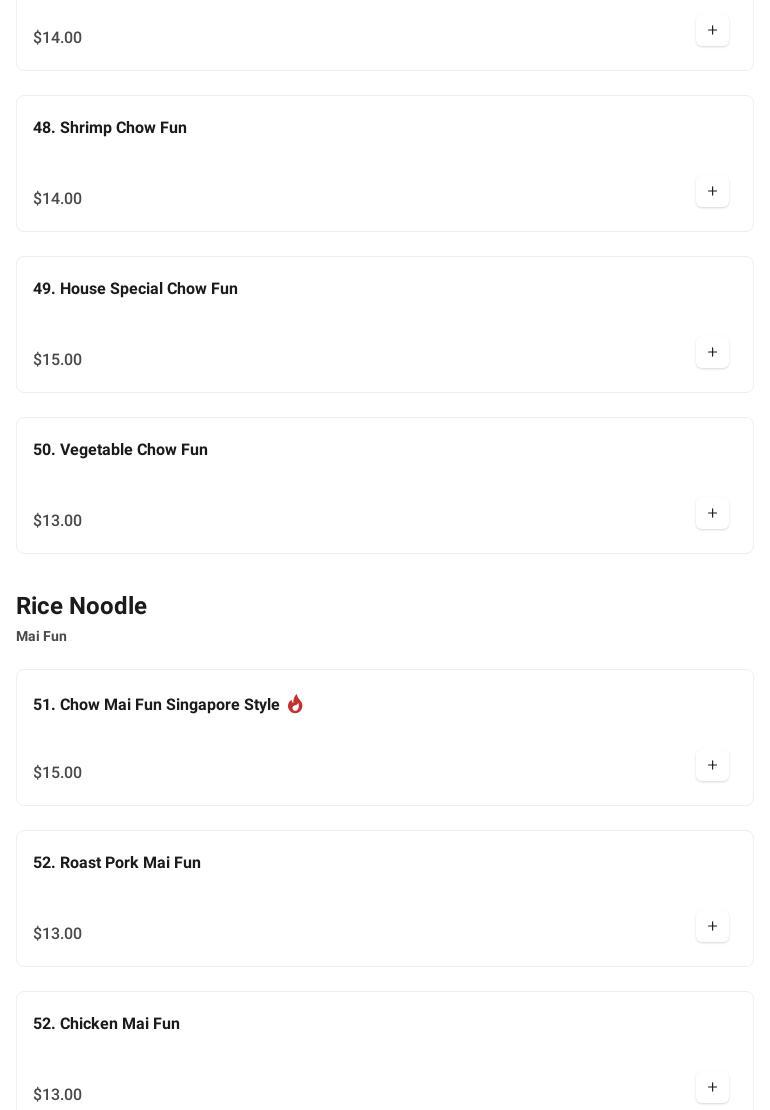The width and height of the screenshot is (770, 1110).
Task: Tap the plus icon for Vegetable Chow Fun
Action: tap(712, 514)
